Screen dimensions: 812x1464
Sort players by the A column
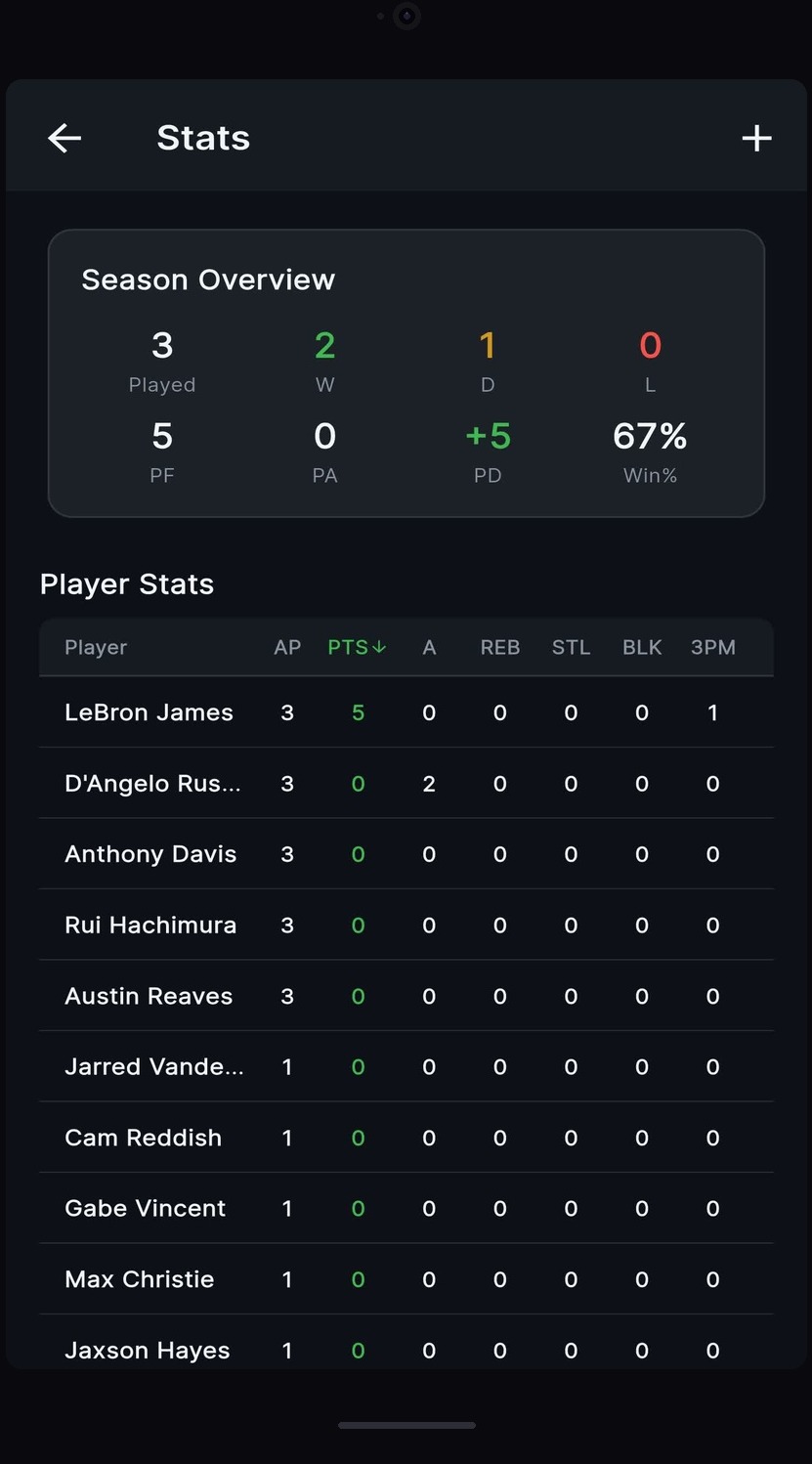click(x=428, y=646)
